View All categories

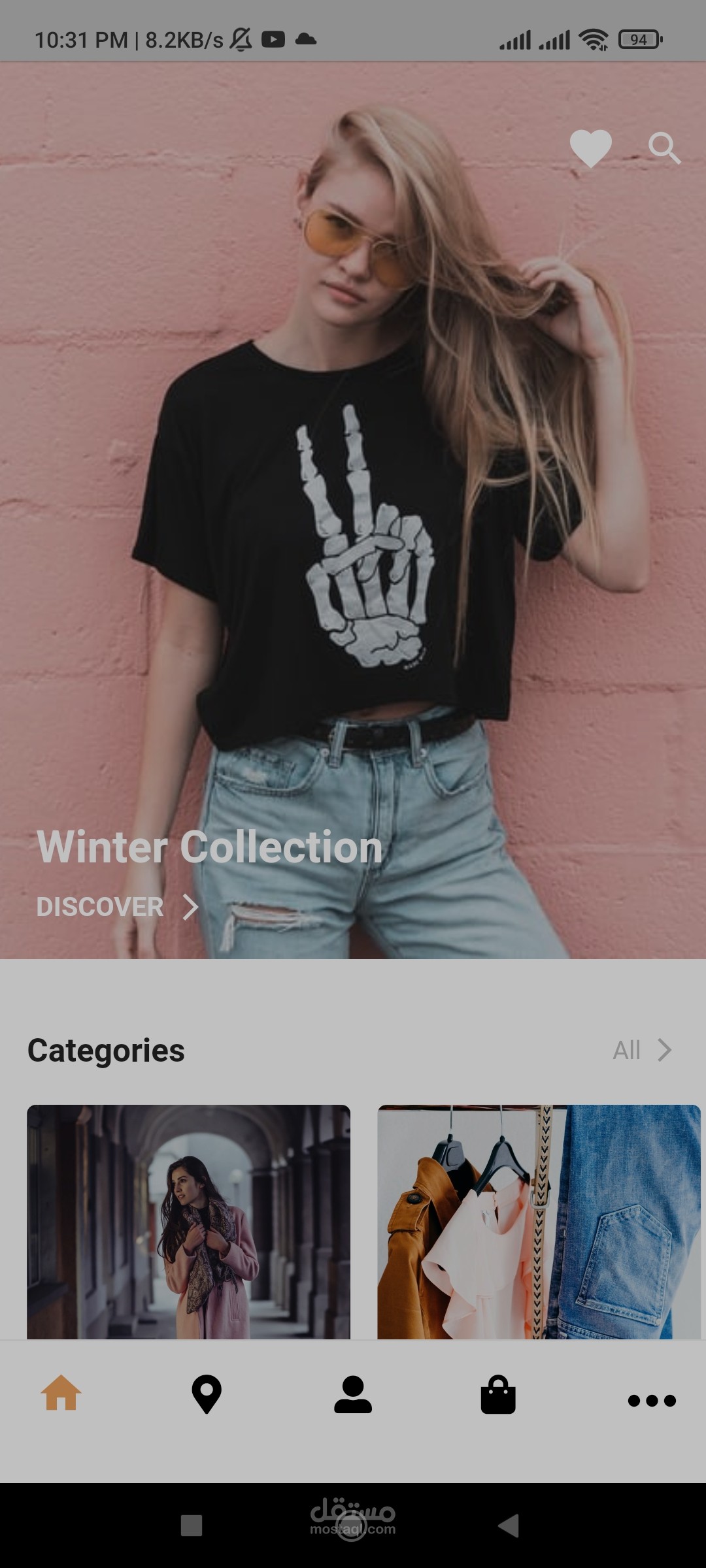click(x=629, y=1050)
